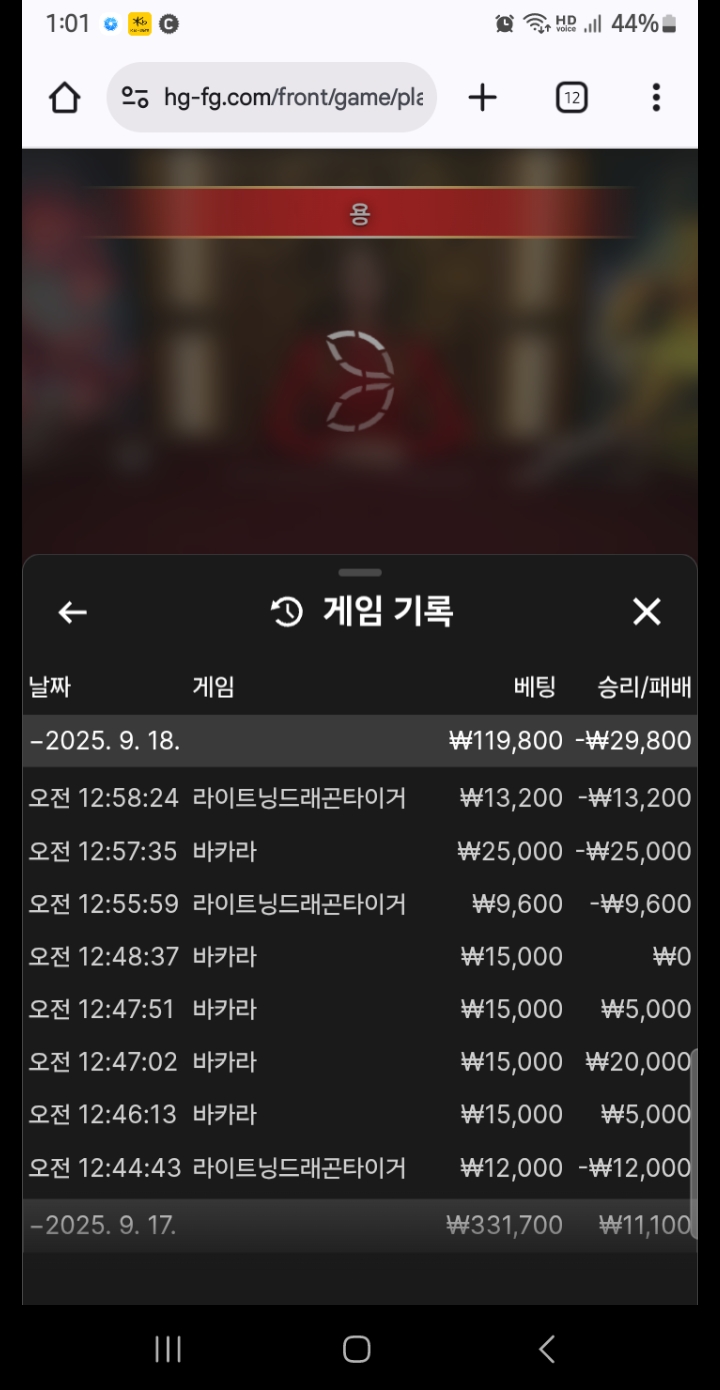
Task: Open the recent apps view
Action: tap(168, 1349)
